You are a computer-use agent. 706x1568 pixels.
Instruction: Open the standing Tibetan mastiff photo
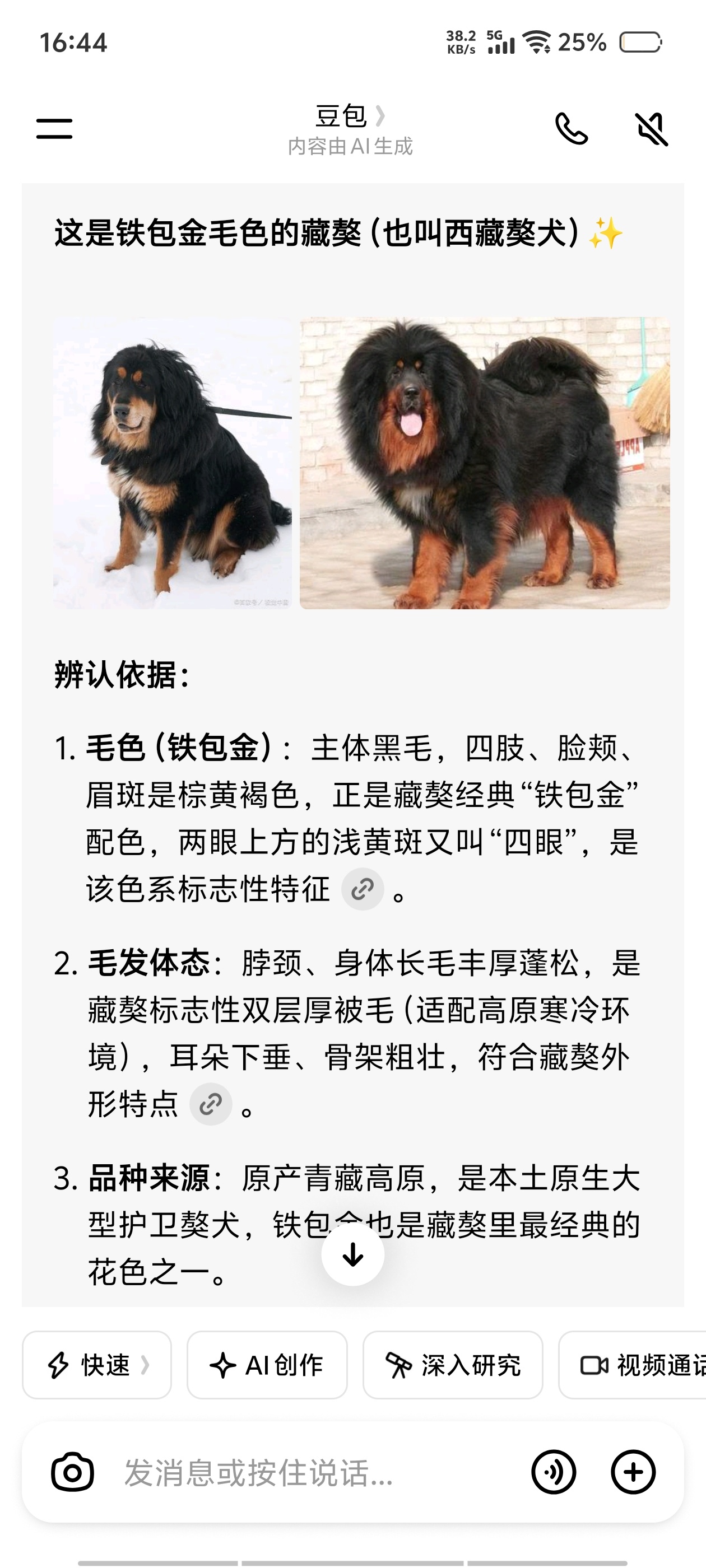pos(485,463)
